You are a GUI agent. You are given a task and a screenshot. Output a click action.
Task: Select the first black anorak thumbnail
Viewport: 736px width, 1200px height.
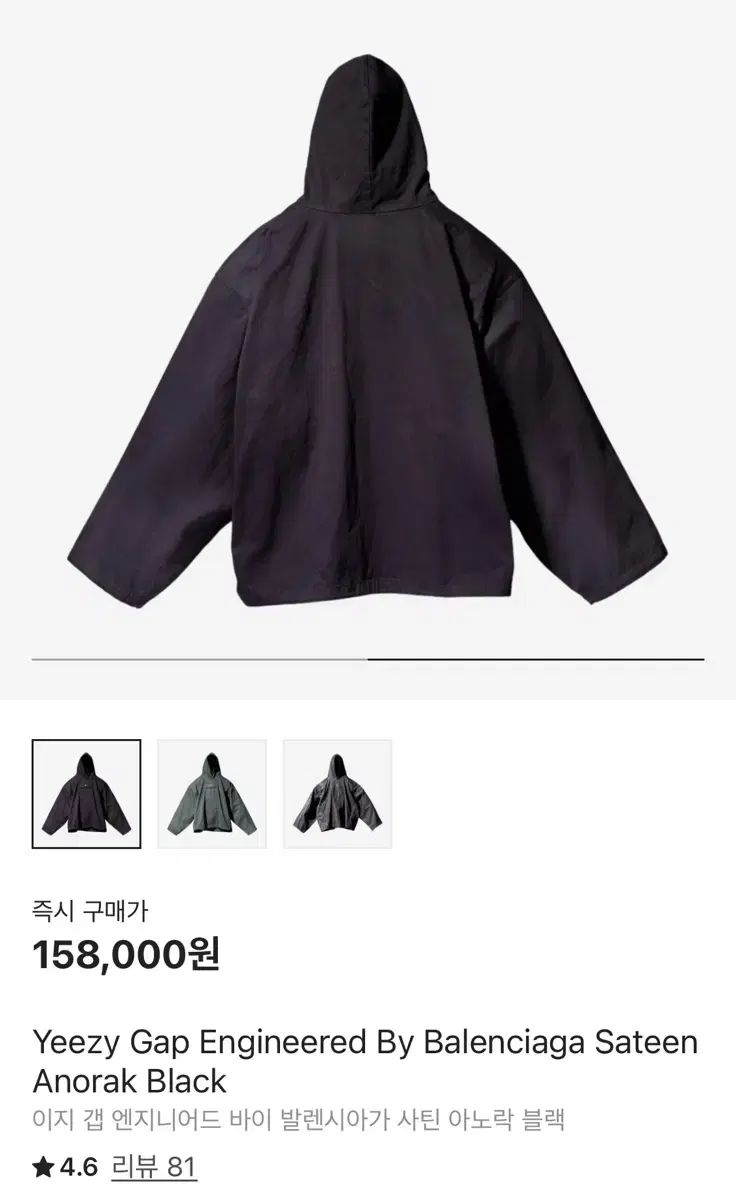coord(86,794)
